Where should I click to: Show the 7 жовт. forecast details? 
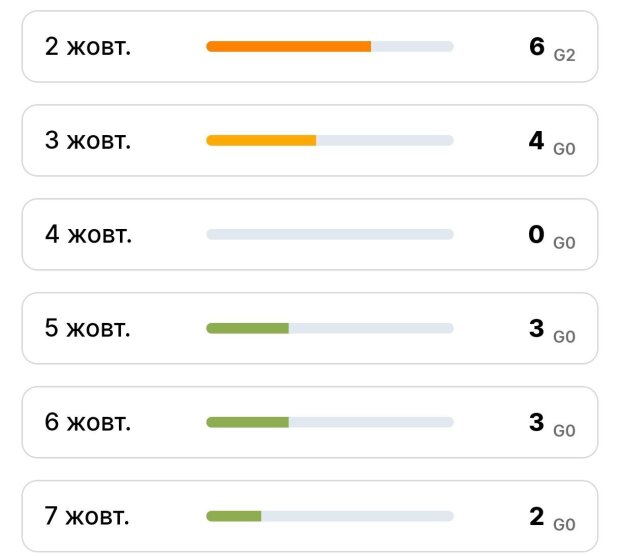[310, 516]
